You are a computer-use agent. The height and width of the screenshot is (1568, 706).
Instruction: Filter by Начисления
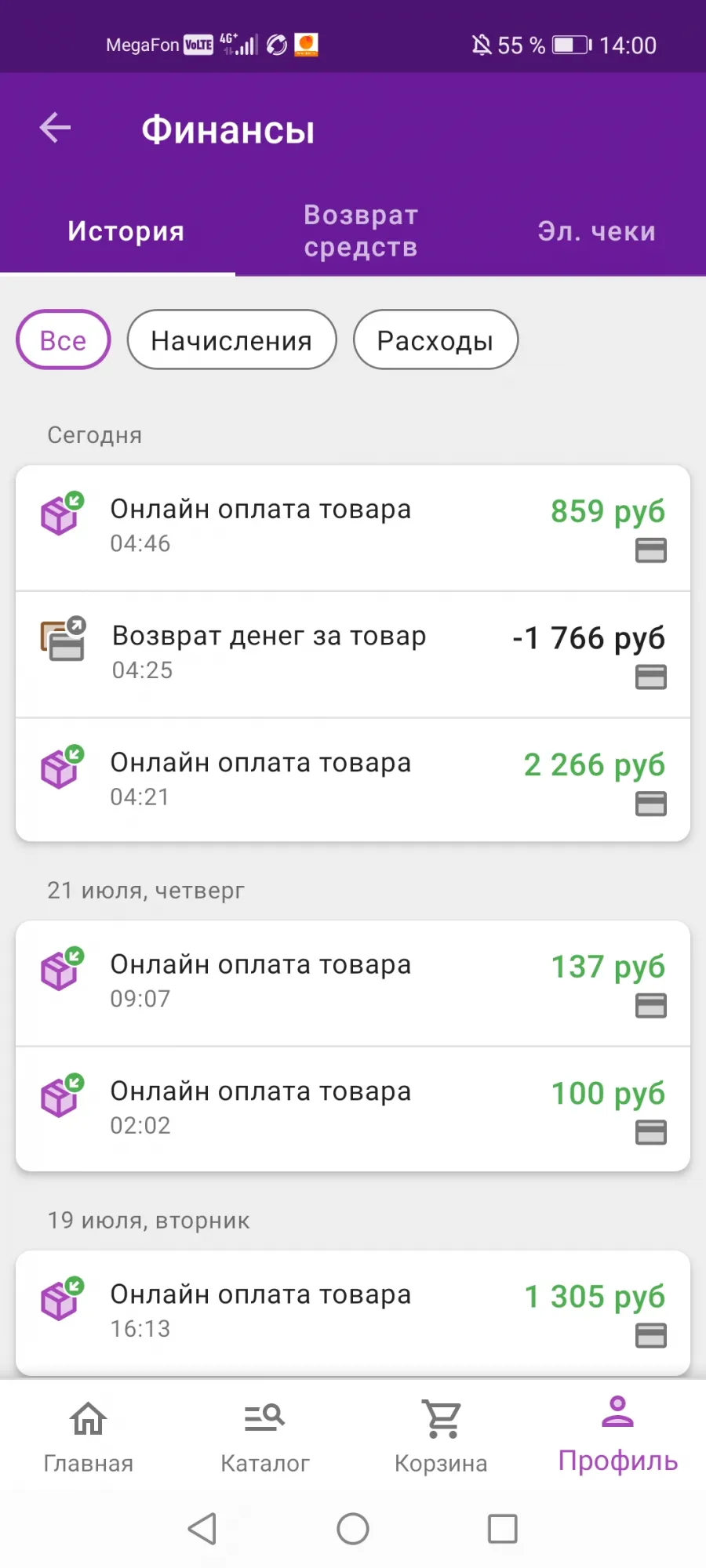click(x=231, y=339)
